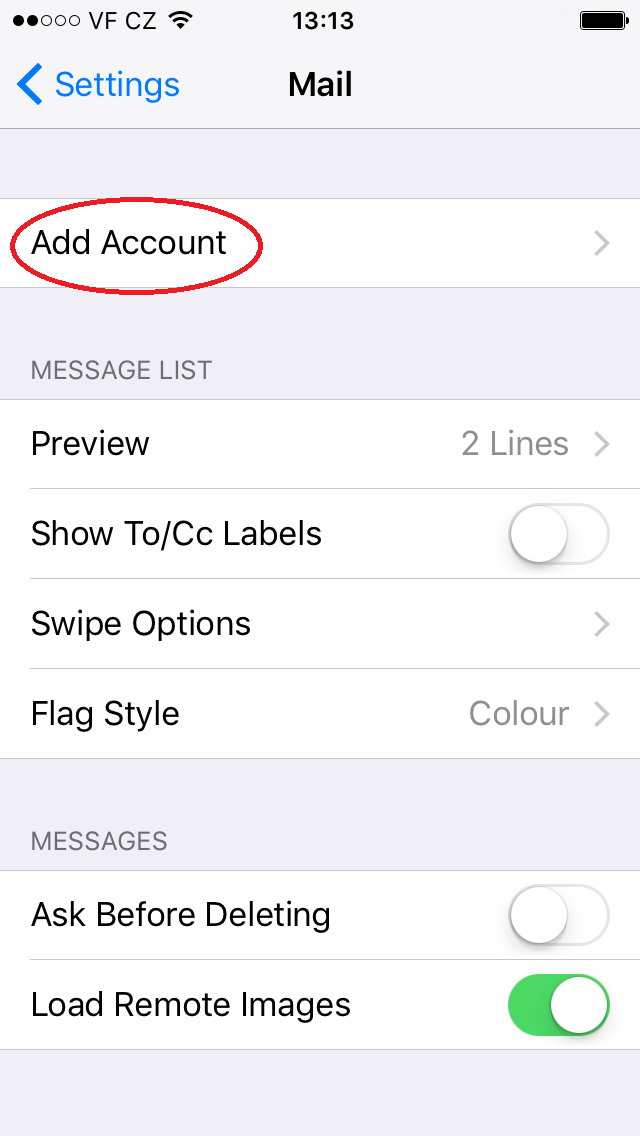Image resolution: width=640 pixels, height=1136 pixels.
Task: Turn on Ask Before Deleting
Action: [559, 915]
